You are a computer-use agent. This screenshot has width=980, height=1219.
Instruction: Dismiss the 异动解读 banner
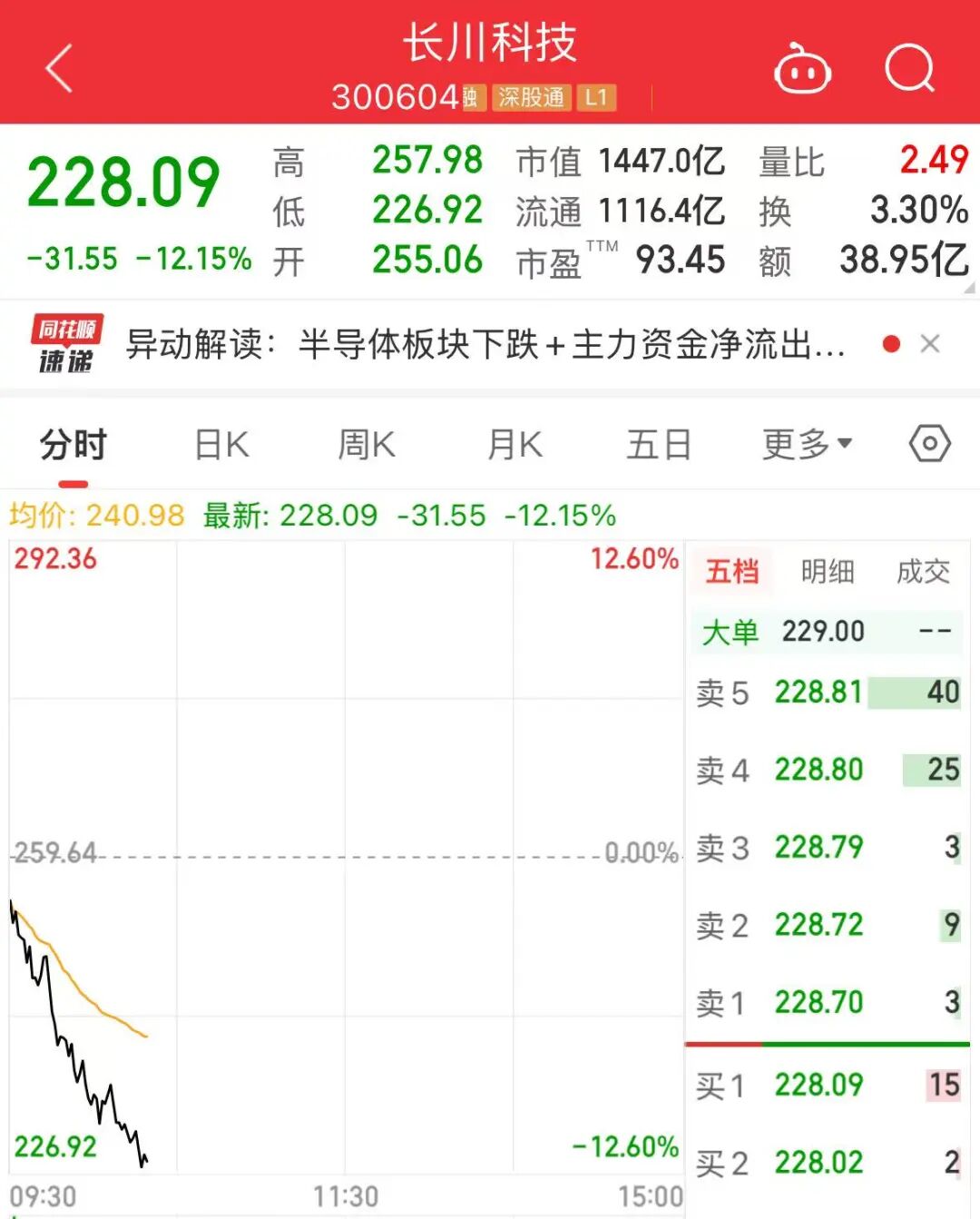930,344
